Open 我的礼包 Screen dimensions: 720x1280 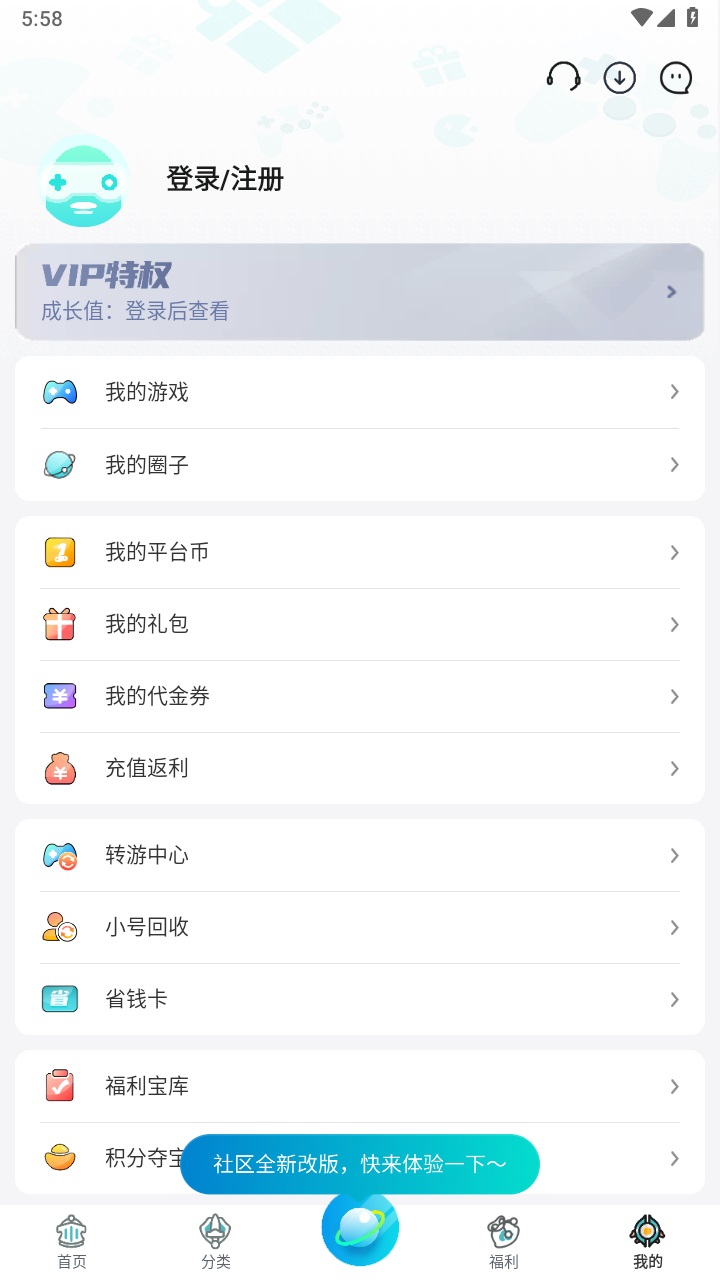(x=360, y=624)
